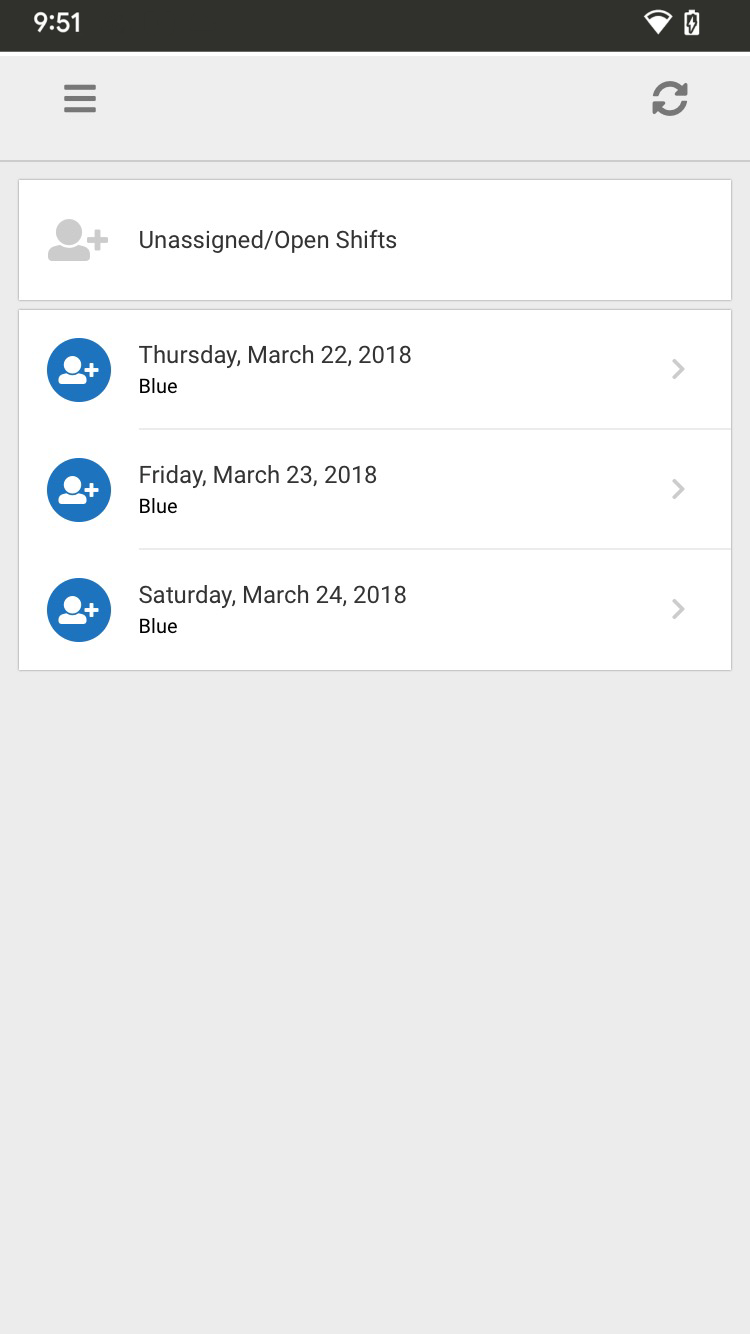Tap the clock showing 9:51

(x=55, y=22)
